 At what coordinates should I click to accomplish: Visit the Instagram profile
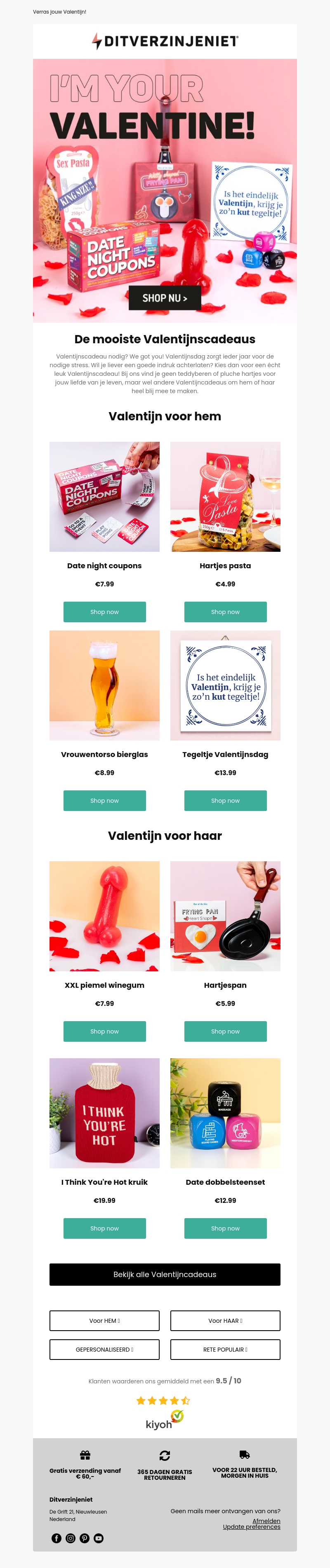click(x=71, y=1538)
